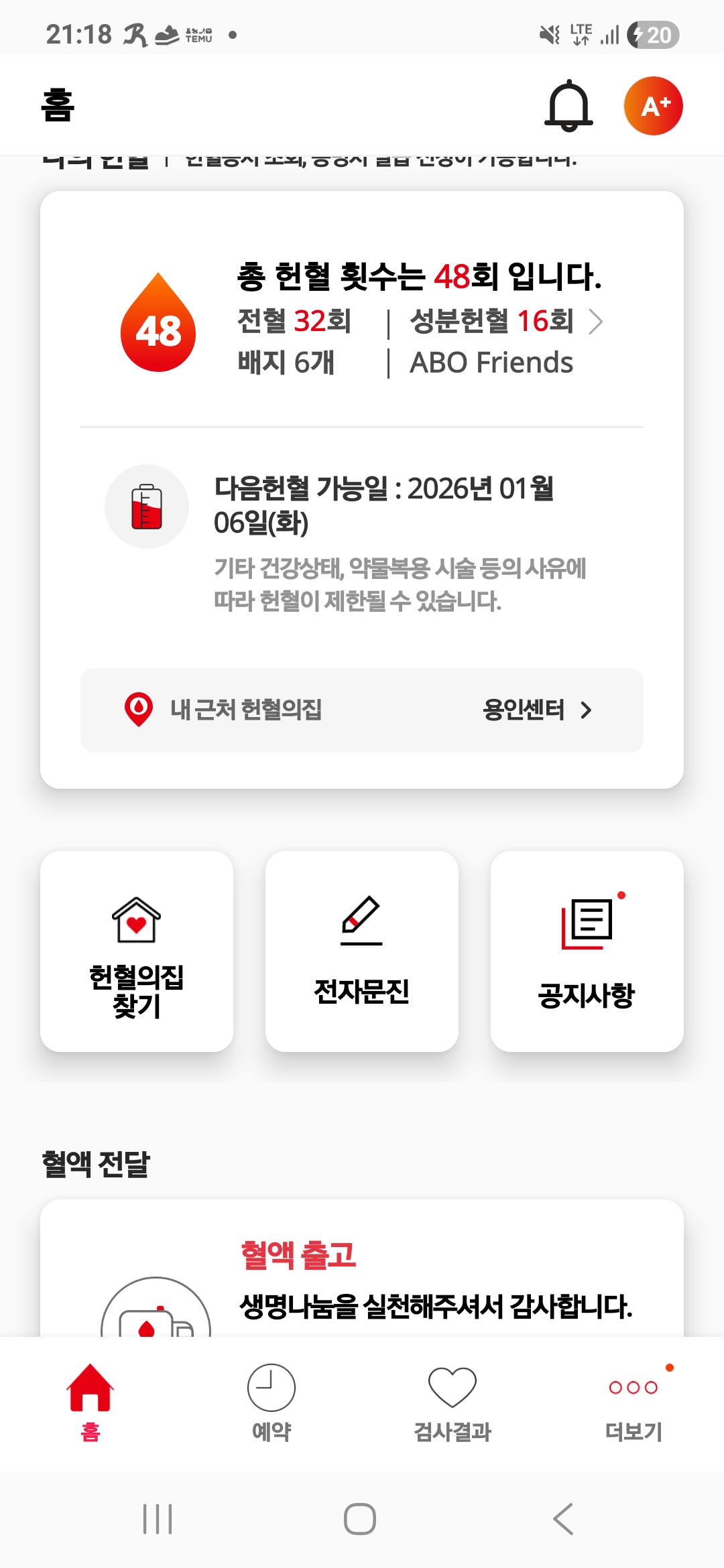Screen dimensions: 724x1568
Task: Go back with system back button
Action: [563, 1519]
